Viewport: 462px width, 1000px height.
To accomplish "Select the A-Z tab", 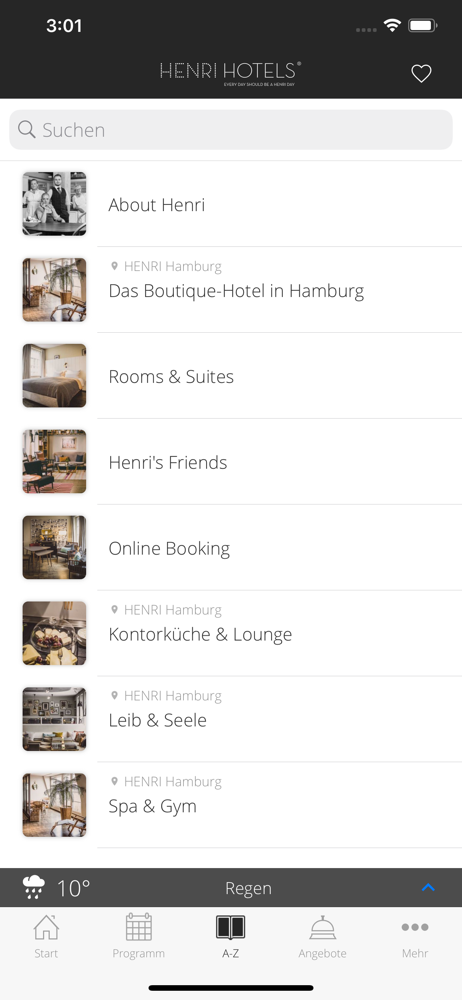I will (x=230, y=936).
